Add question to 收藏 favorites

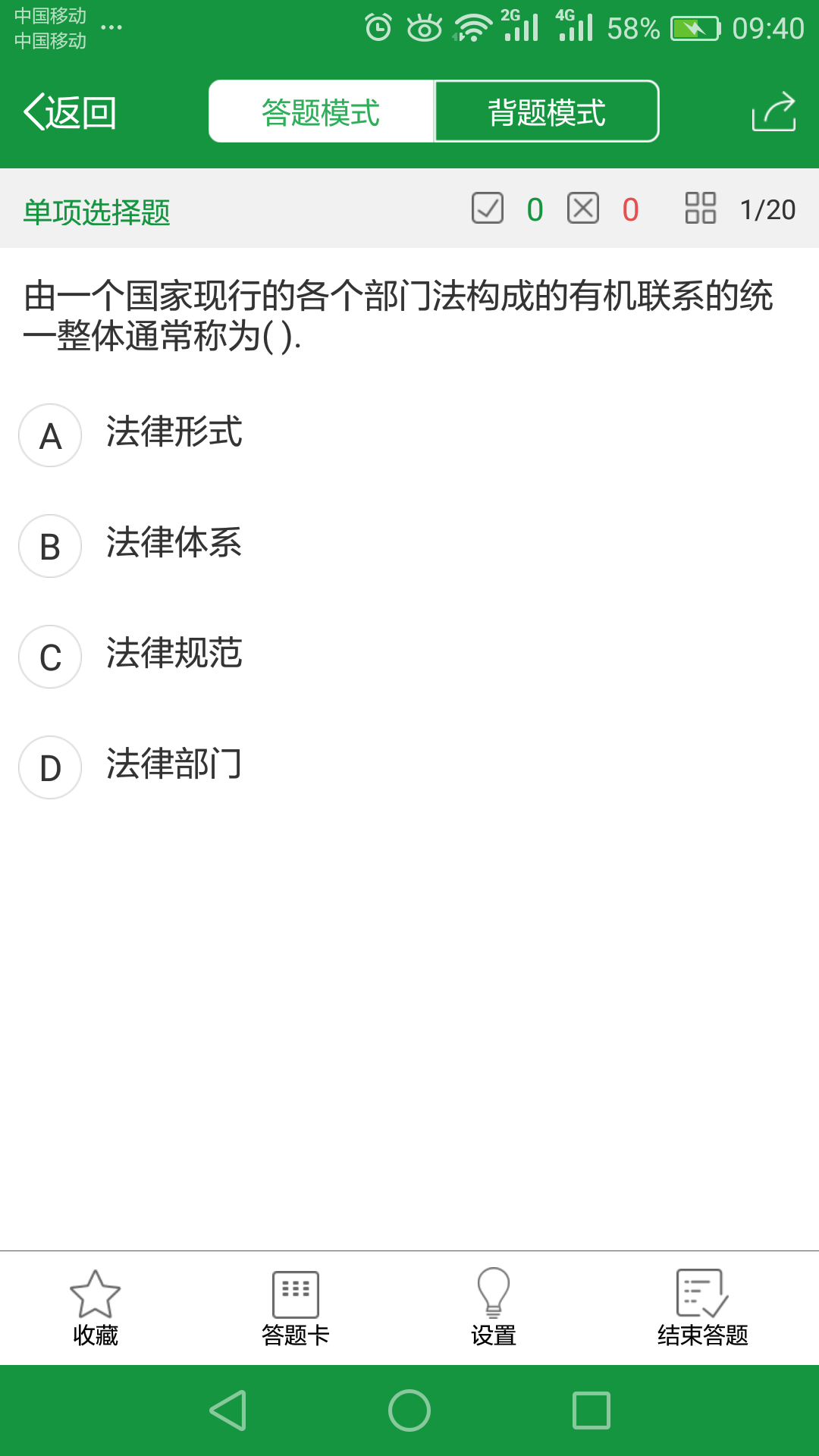click(96, 1307)
